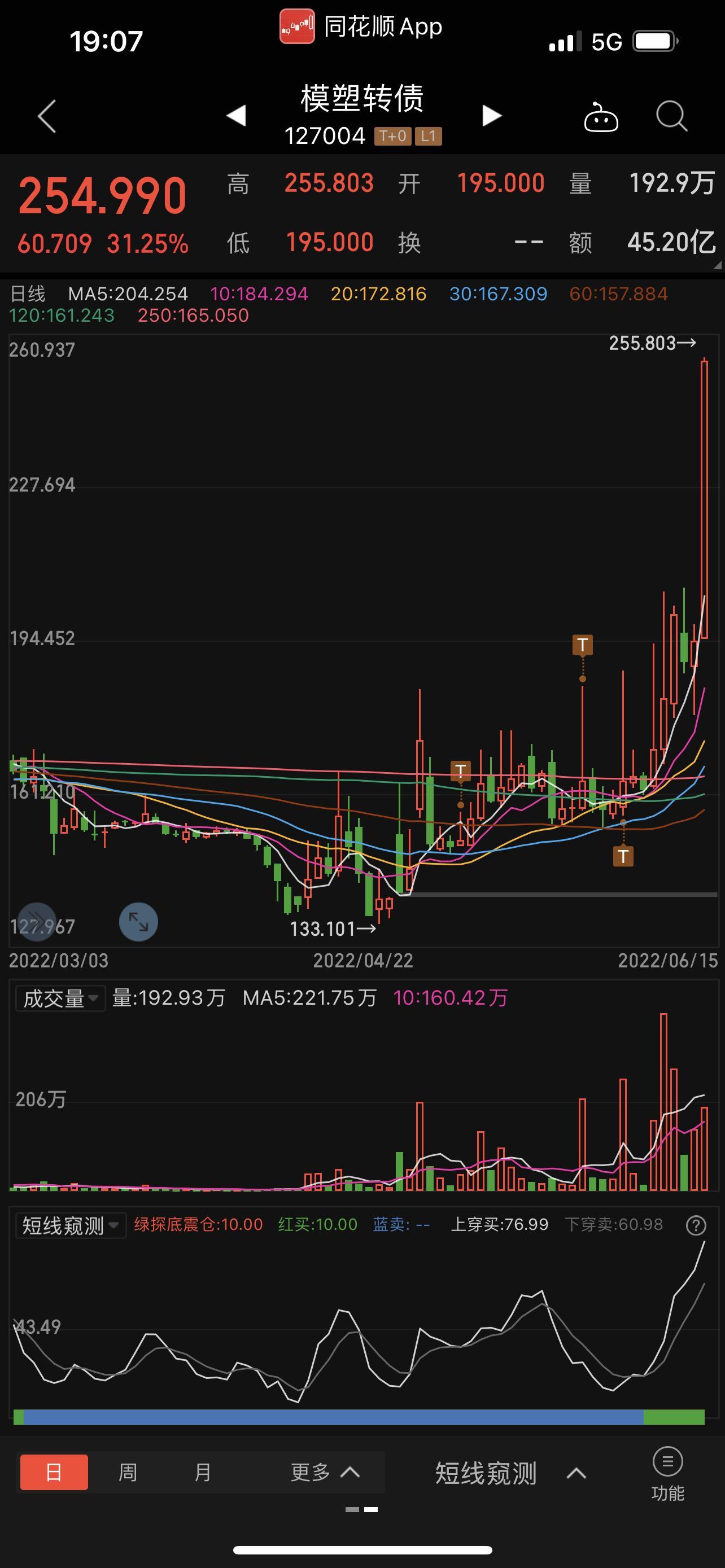Viewport: 725px width, 1568px height.
Task: Show help for 短线窥测 indicator
Action: coord(696,1225)
